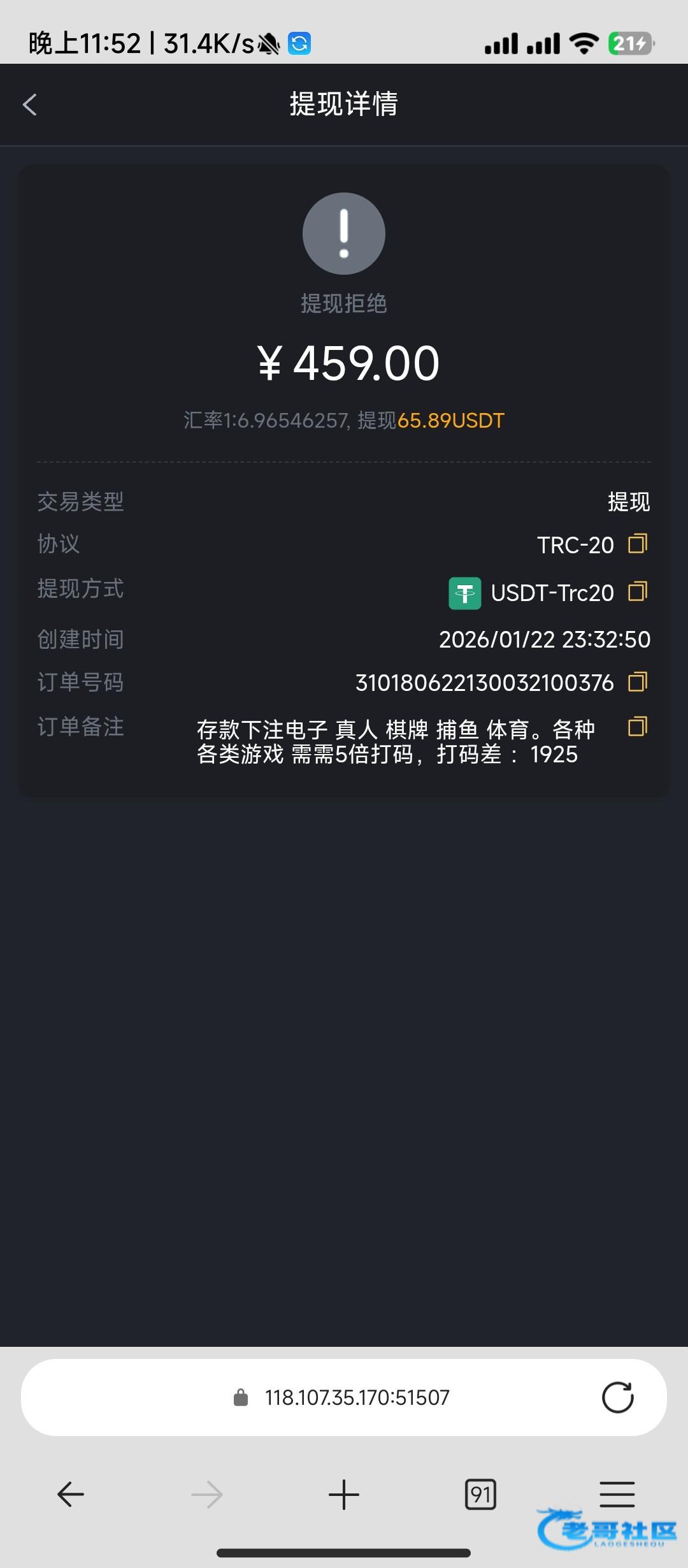Go back from the 提现详情 page
688x1568 pixels.
pyautogui.click(x=30, y=105)
